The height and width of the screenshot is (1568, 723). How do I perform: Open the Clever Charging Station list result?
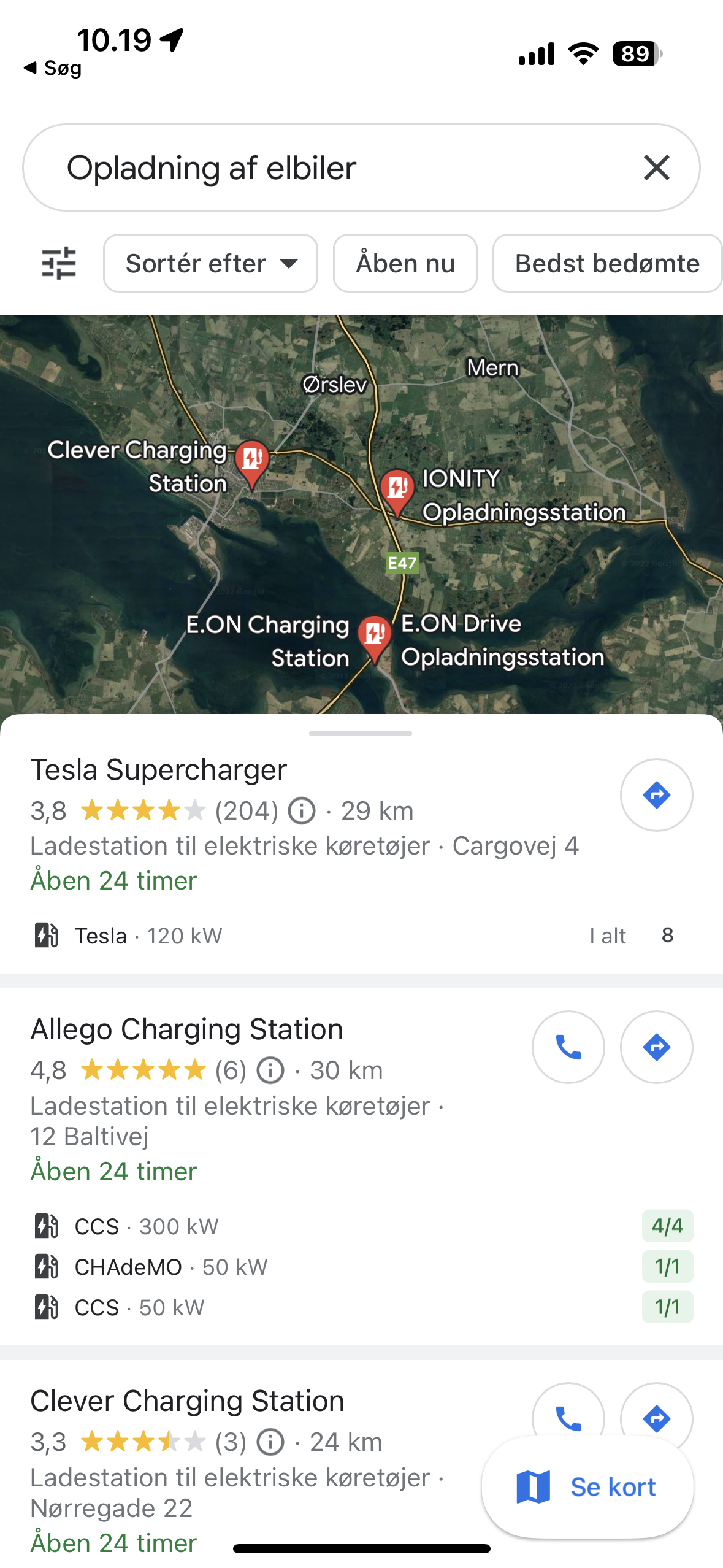coord(187,1401)
